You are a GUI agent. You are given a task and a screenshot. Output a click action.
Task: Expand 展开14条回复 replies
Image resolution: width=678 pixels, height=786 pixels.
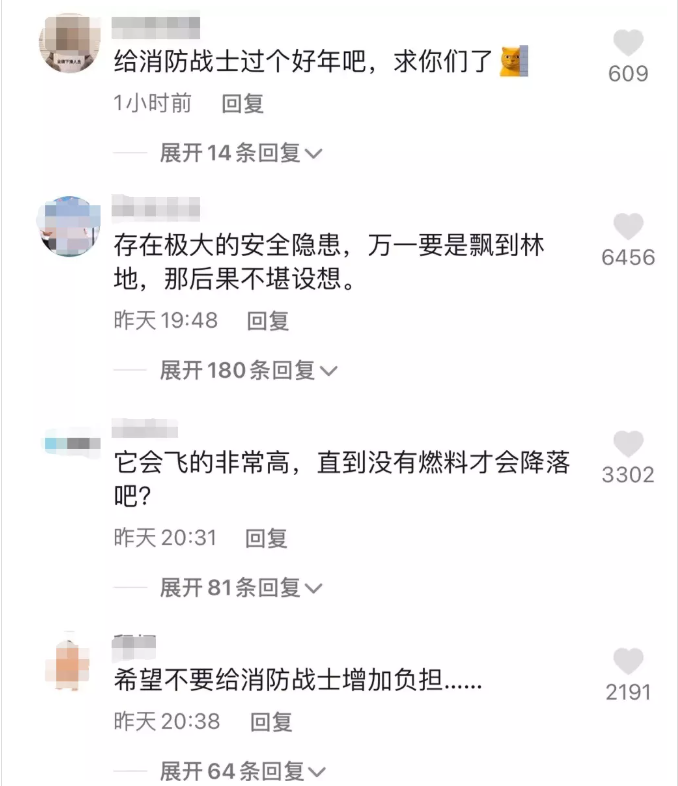(241, 153)
